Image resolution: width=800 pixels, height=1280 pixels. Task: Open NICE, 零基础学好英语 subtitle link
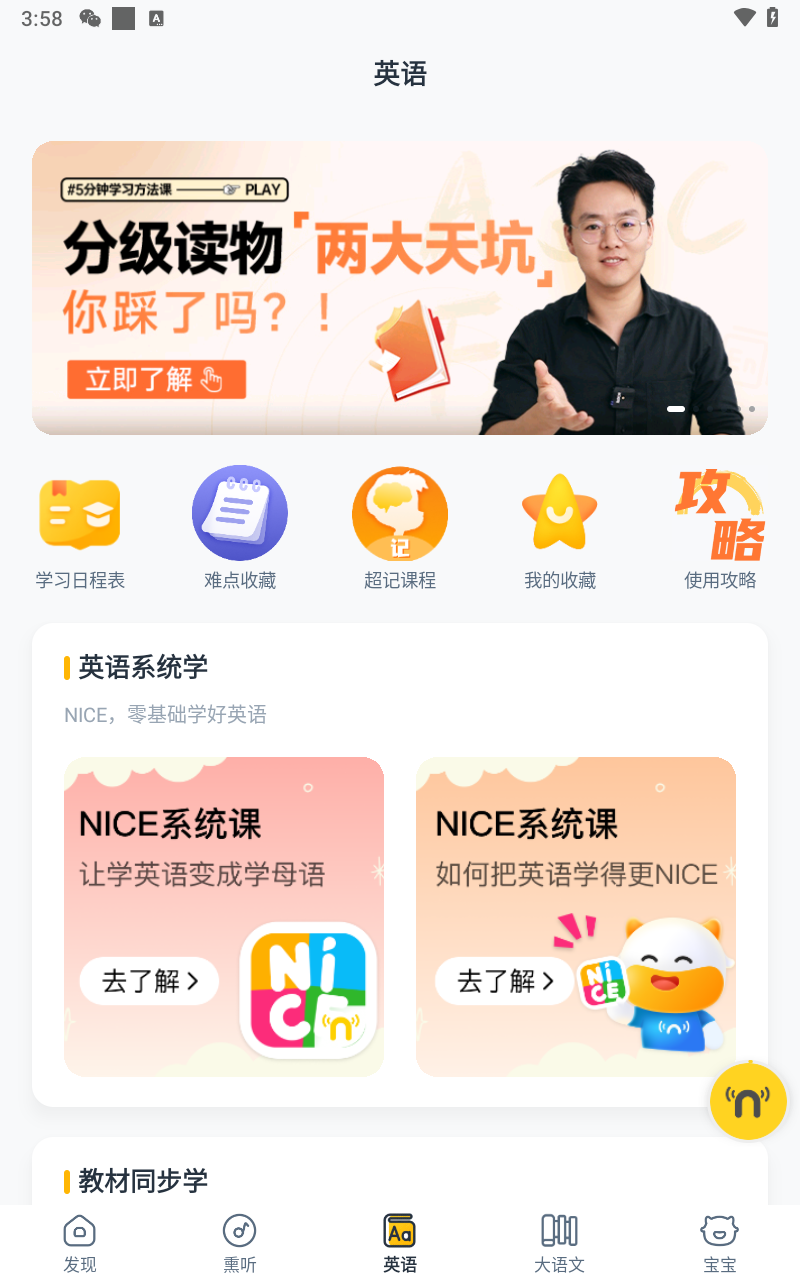tap(165, 715)
